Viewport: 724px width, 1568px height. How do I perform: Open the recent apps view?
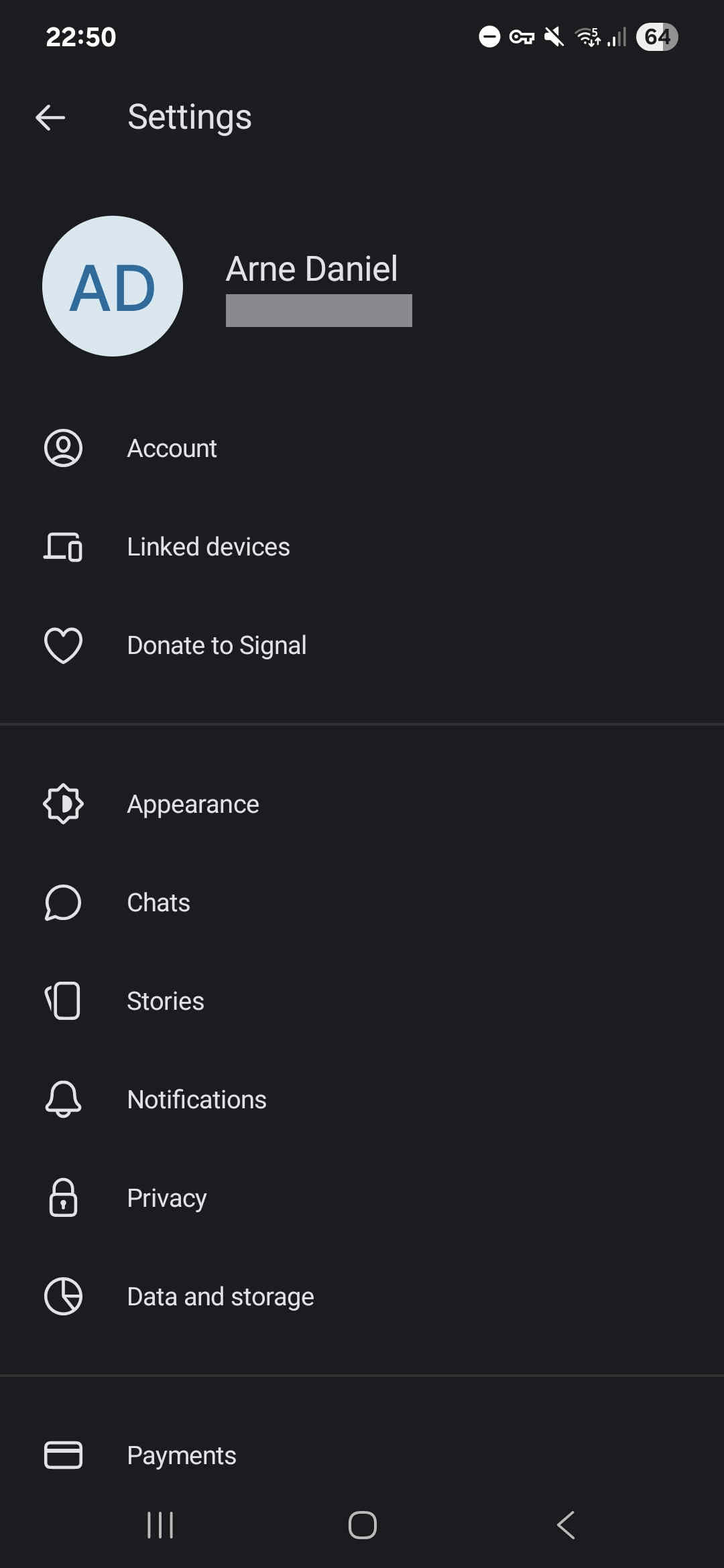160,1525
